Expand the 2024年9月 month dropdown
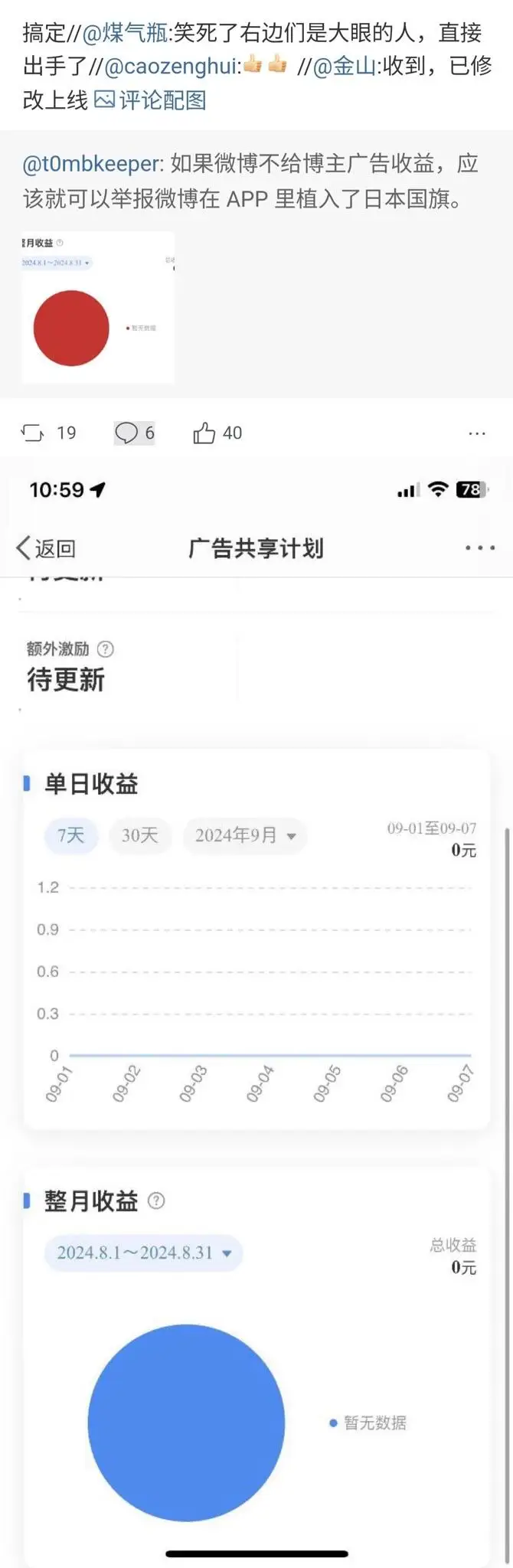513x1568 pixels. (x=245, y=835)
